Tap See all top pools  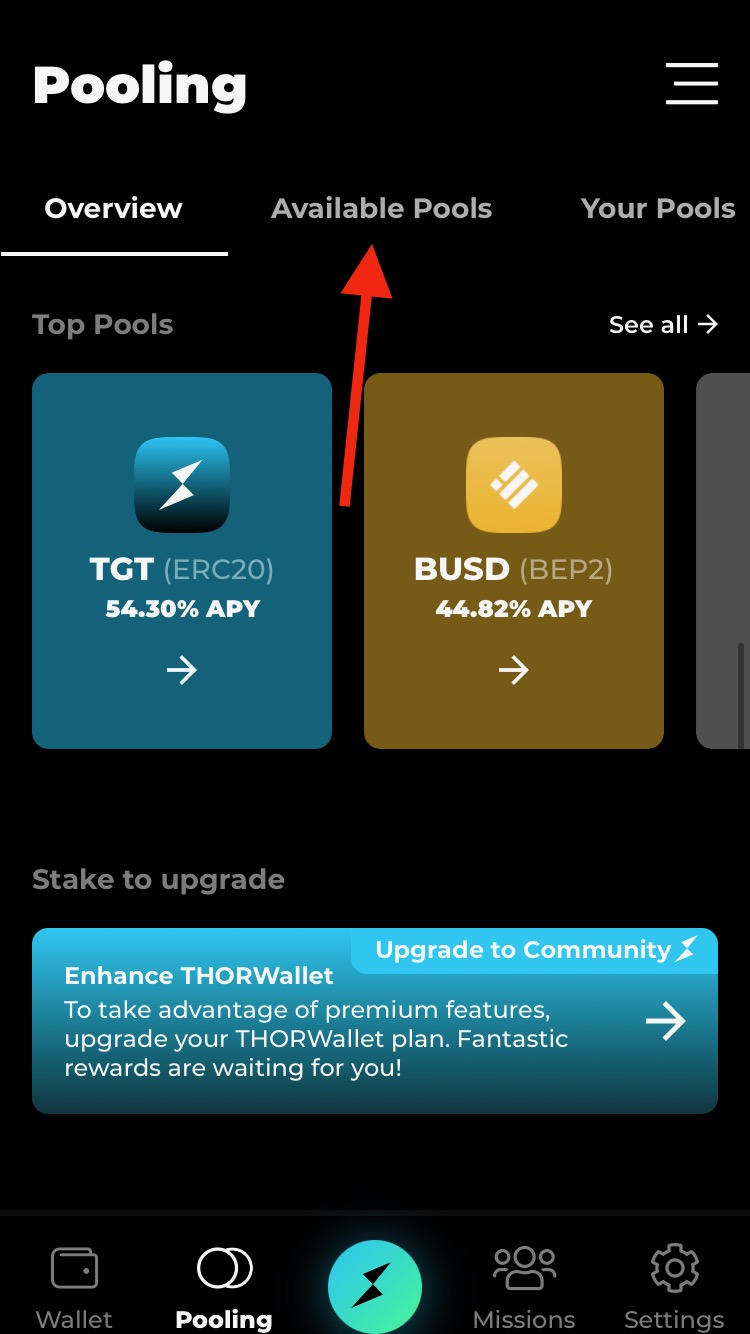pyautogui.click(x=663, y=325)
